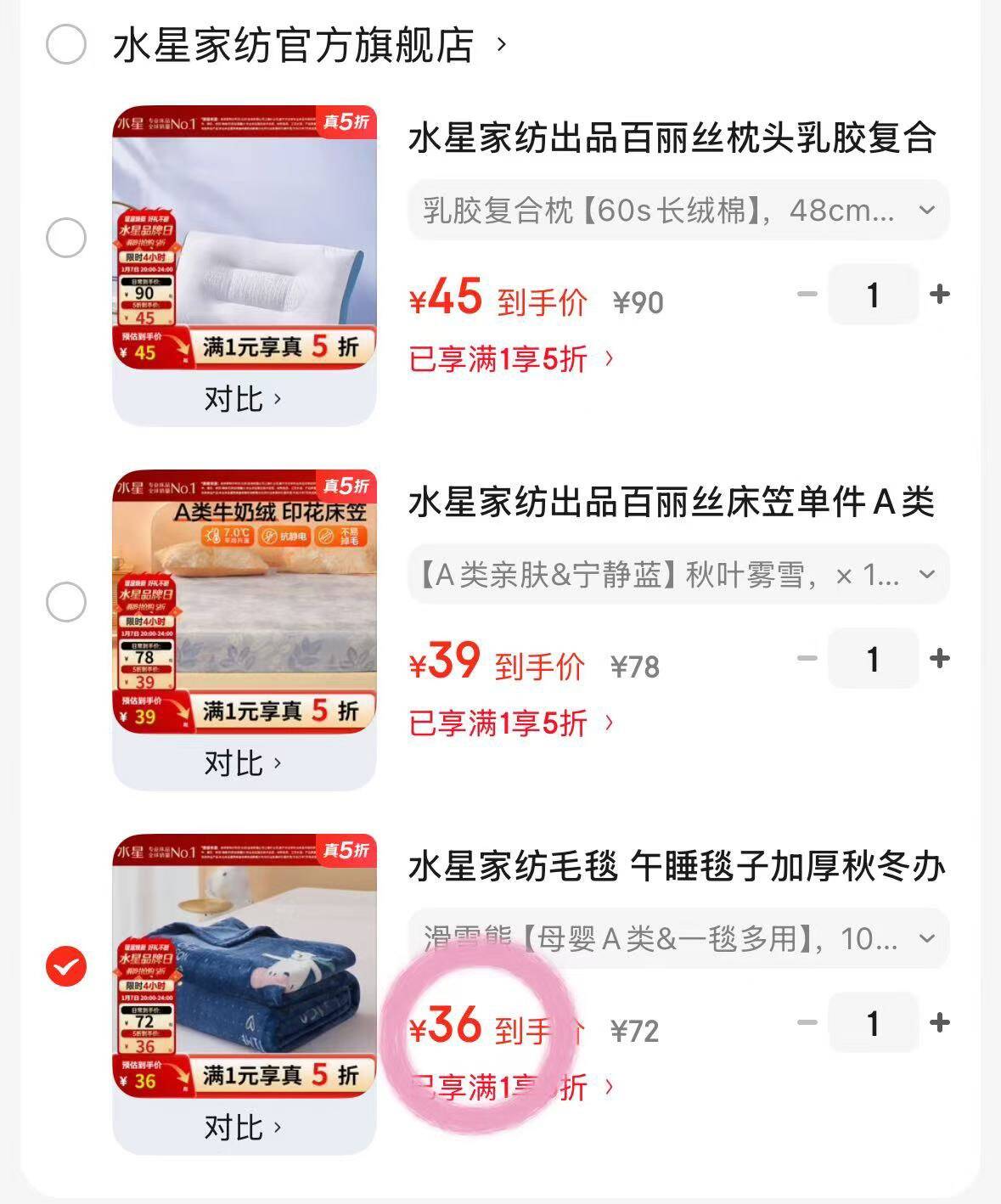Decrease quantity of the fitted sheet
Image resolution: width=1001 pixels, height=1204 pixels.
807,659
